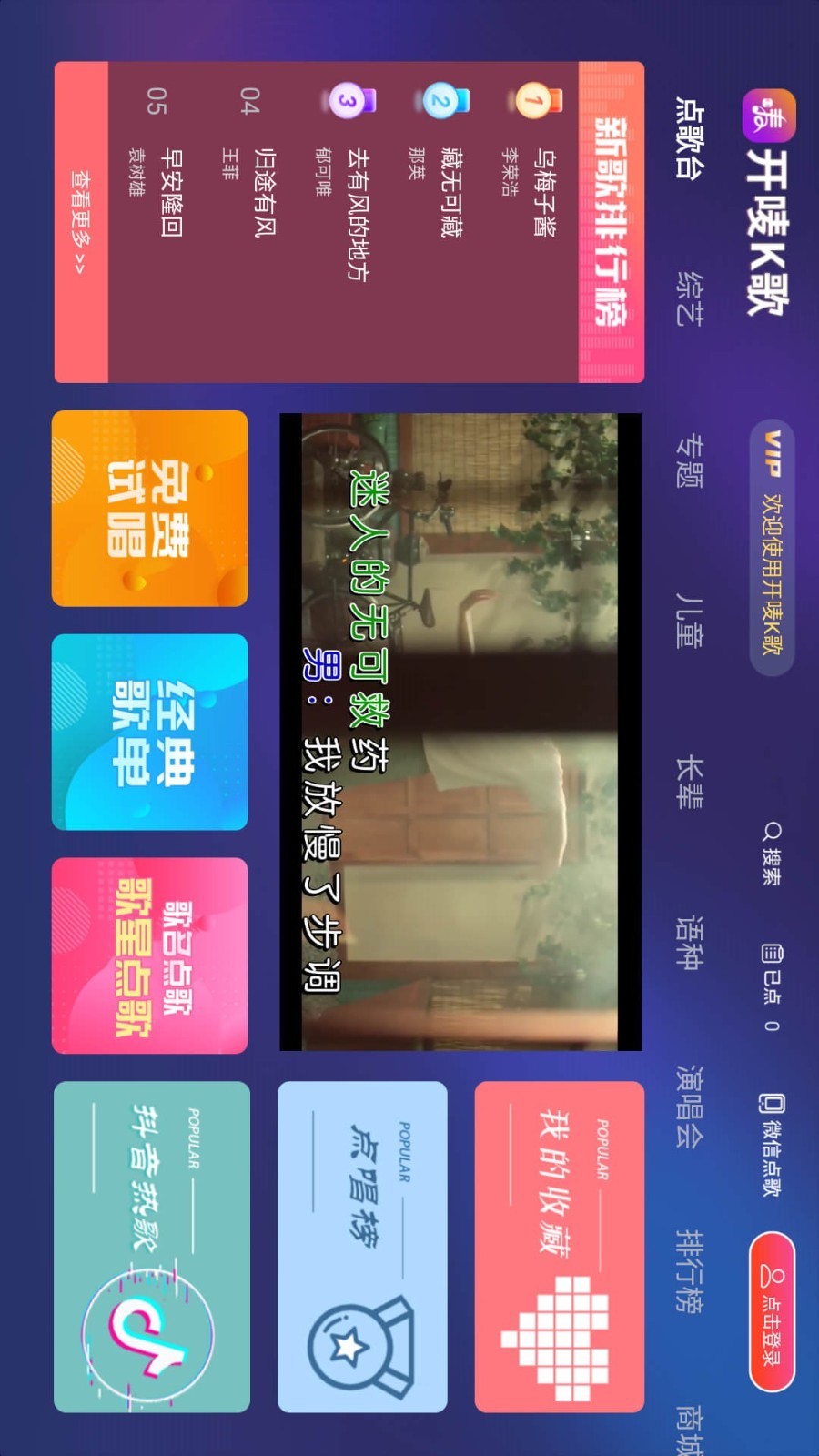Open the 我的收藏 favorites card
This screenshot has width=819, height=1456.
(559, 1247)
